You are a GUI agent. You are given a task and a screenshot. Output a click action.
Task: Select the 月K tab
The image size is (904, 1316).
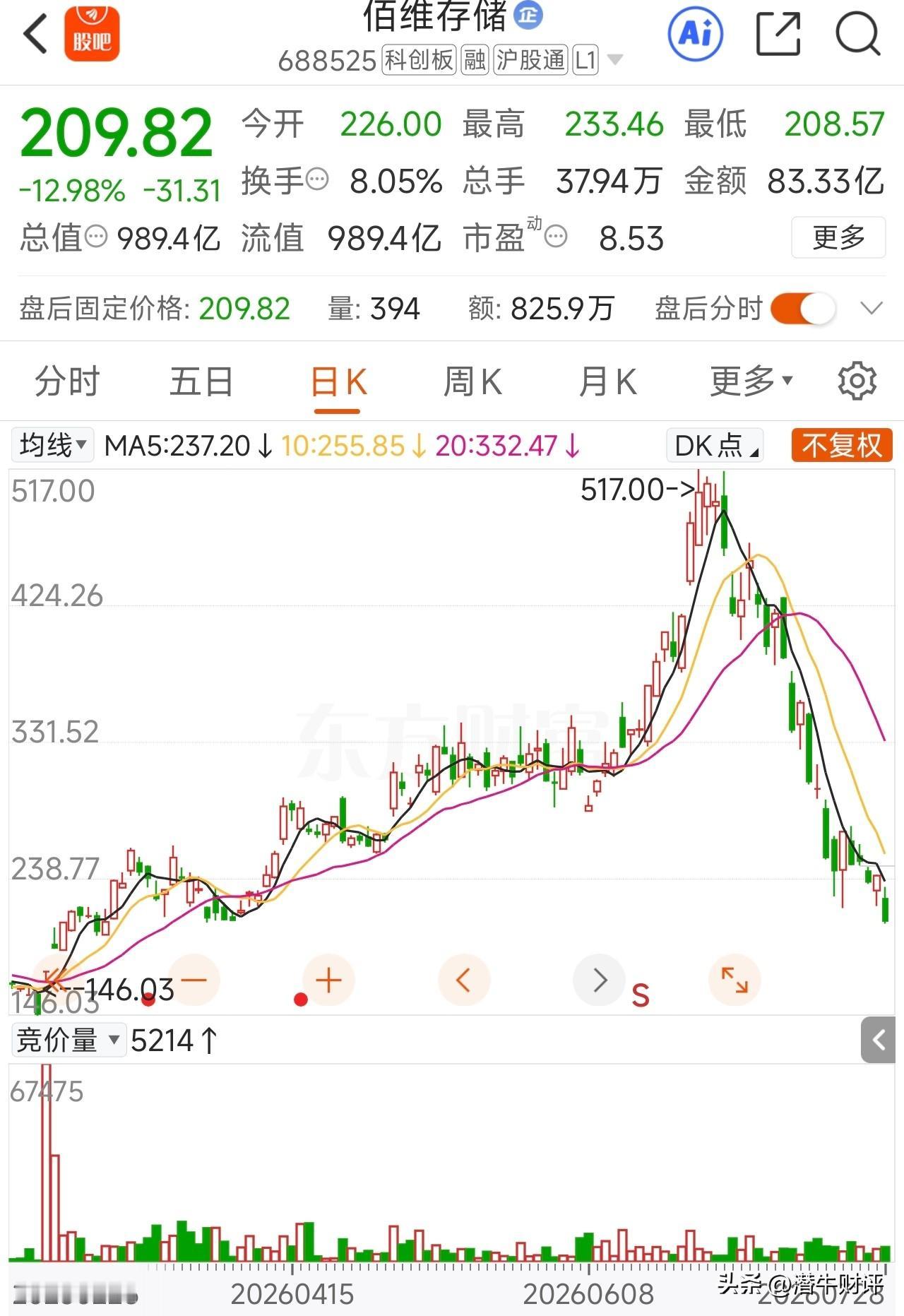[x=607, y=382]
